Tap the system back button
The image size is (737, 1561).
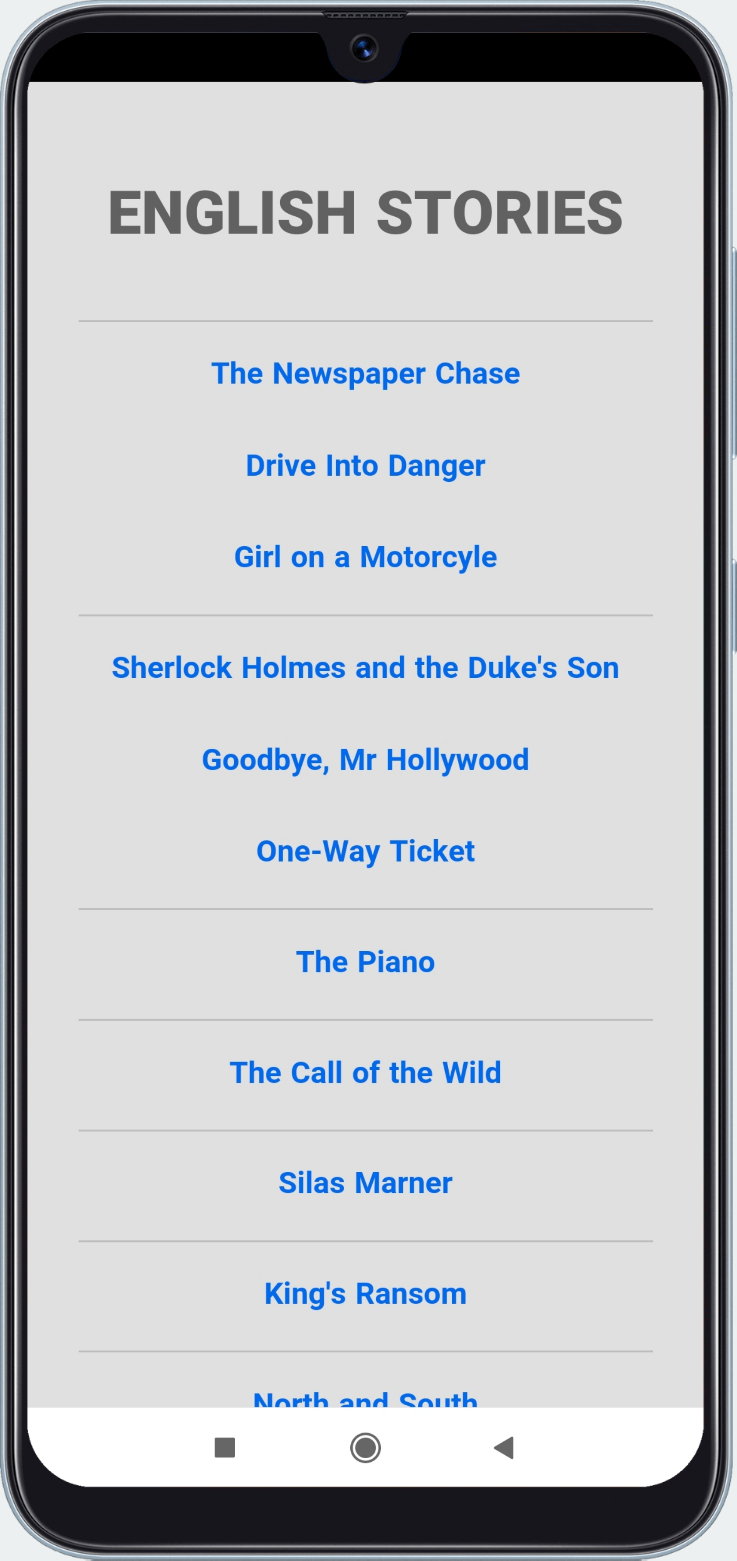(x=504, y=1447)
